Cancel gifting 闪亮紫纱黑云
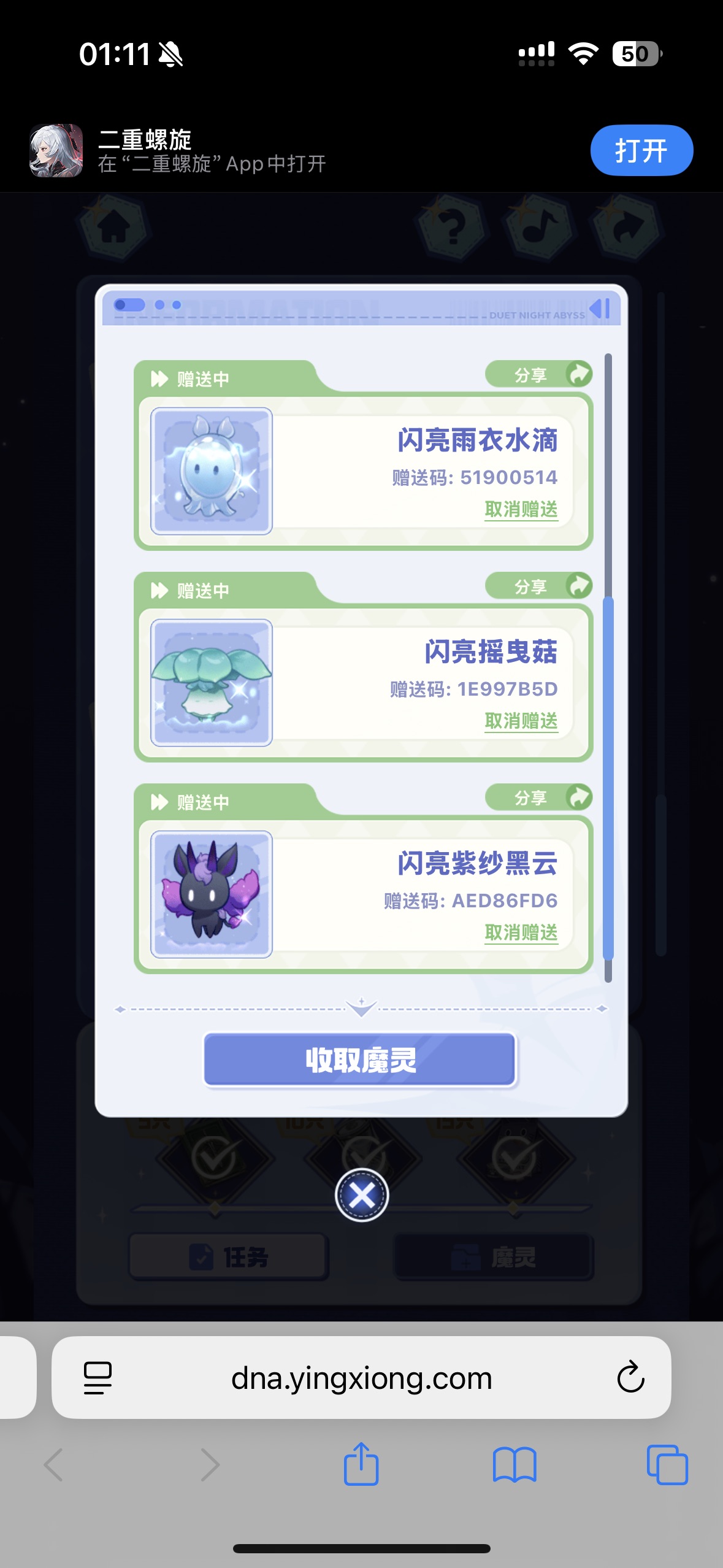 coord(521,932)
